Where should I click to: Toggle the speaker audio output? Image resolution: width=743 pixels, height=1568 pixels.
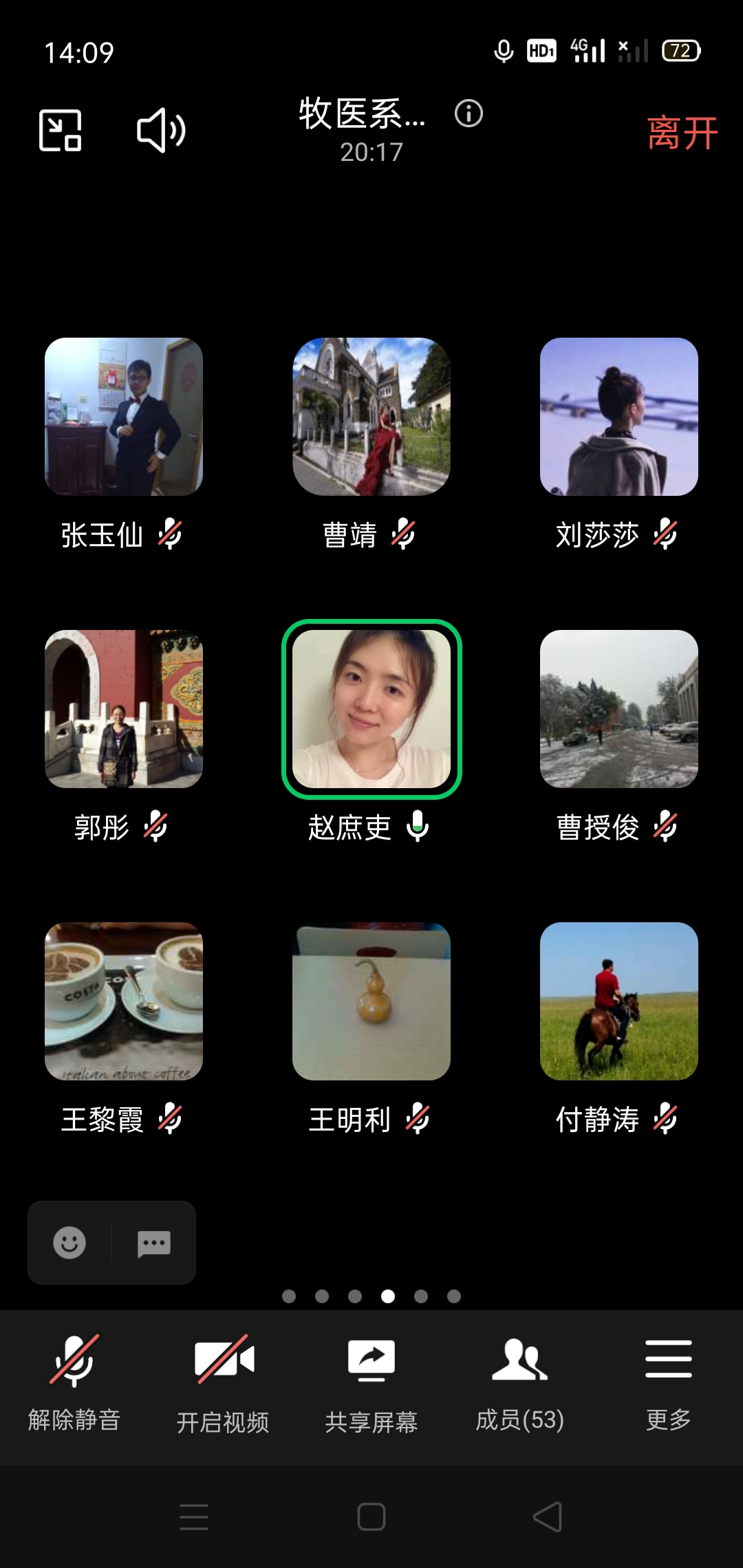(x=160, y=130)
